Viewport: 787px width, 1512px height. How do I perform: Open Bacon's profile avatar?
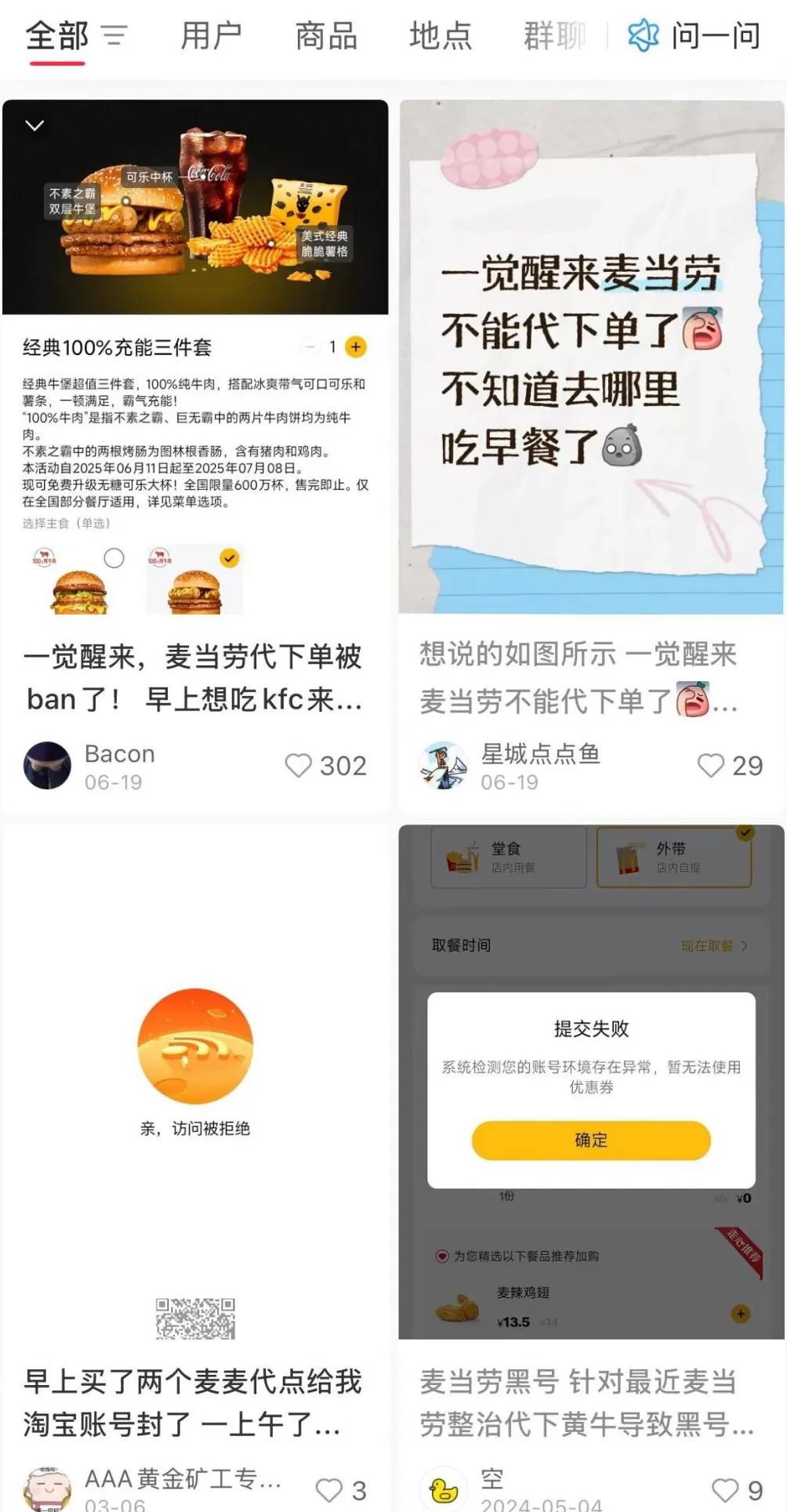46,766
